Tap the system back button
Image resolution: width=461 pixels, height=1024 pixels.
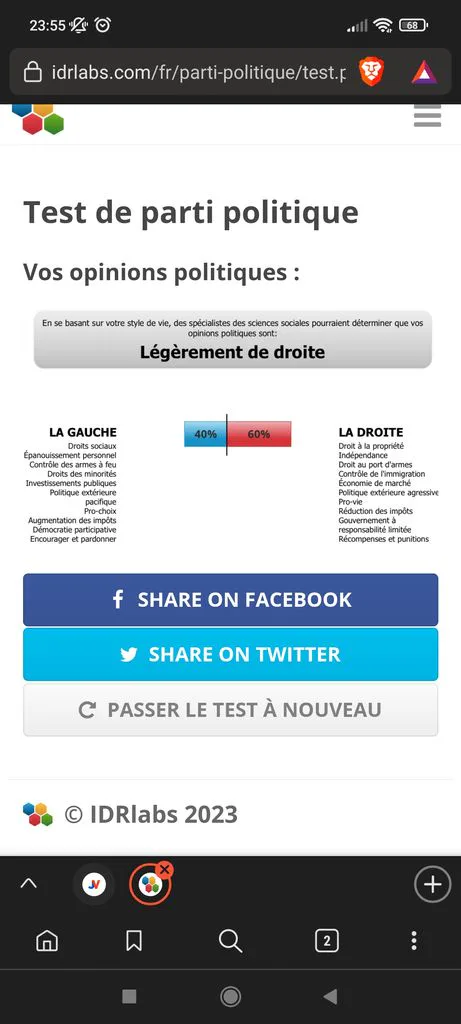tap(330, 996)
